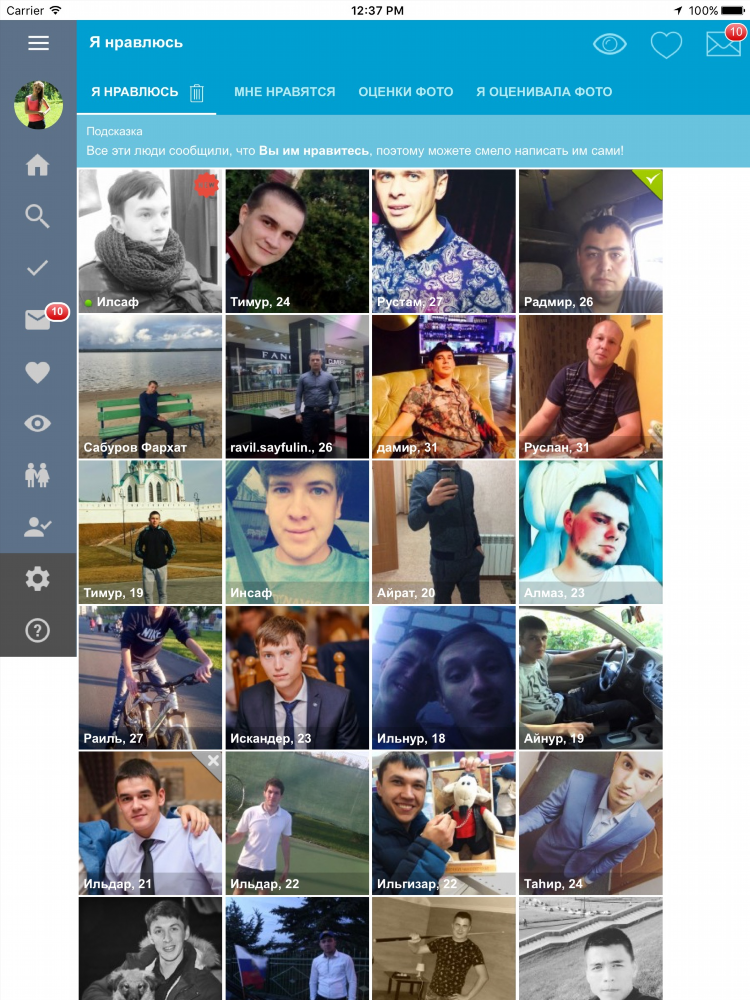The width and height of the screenshot is (750, 1000).
Task: Open settings gear in sidebar
Action: pyautogui.click(x=38, y=578)
